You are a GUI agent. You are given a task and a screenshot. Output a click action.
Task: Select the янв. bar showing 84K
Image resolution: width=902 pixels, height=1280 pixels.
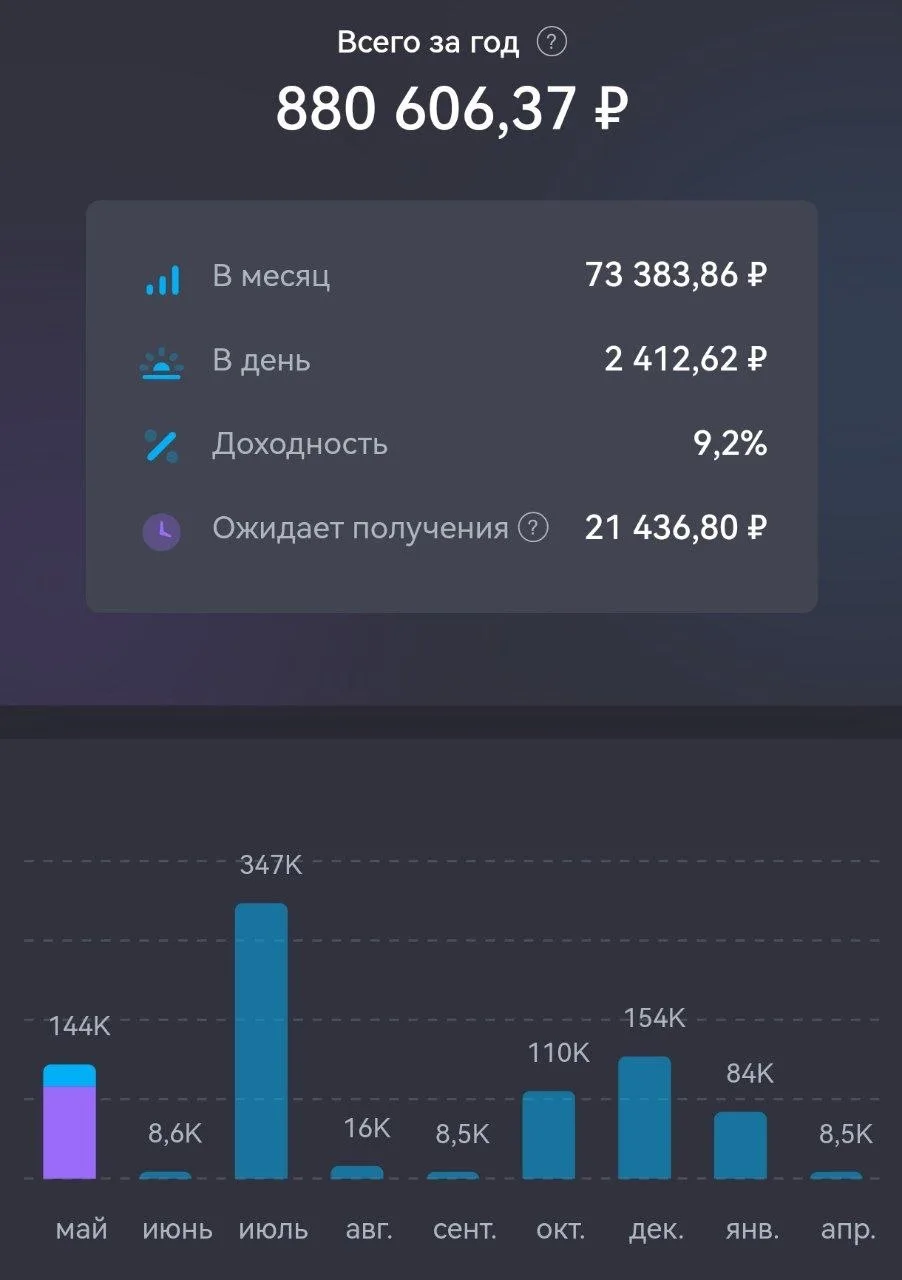(740, 1145)
